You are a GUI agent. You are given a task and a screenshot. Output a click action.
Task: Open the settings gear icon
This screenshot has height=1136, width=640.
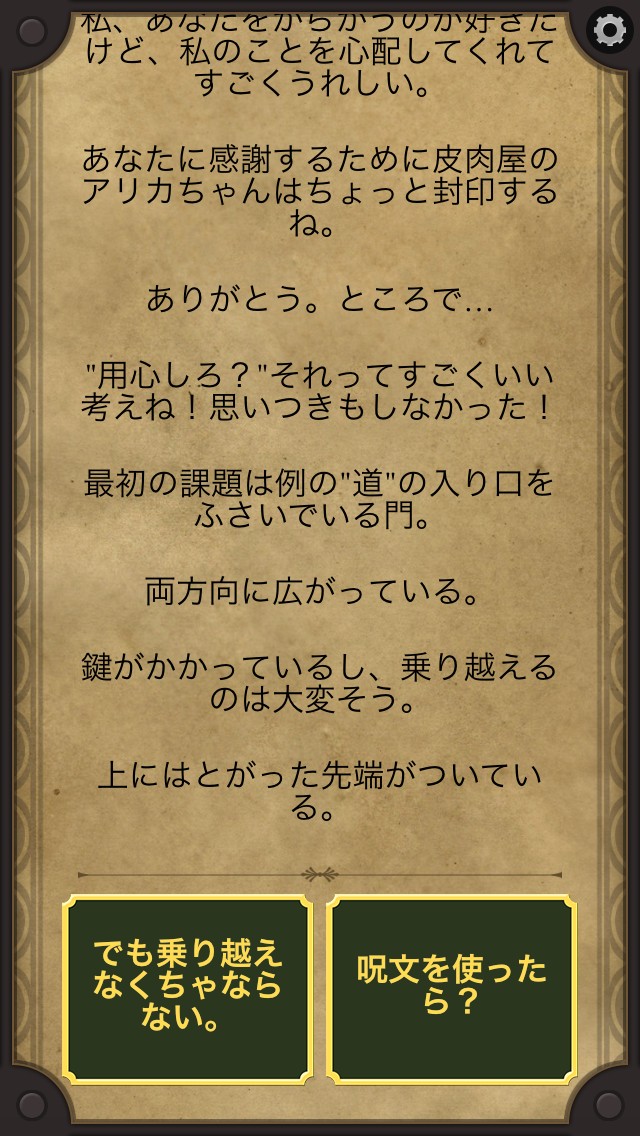[609, 31]
